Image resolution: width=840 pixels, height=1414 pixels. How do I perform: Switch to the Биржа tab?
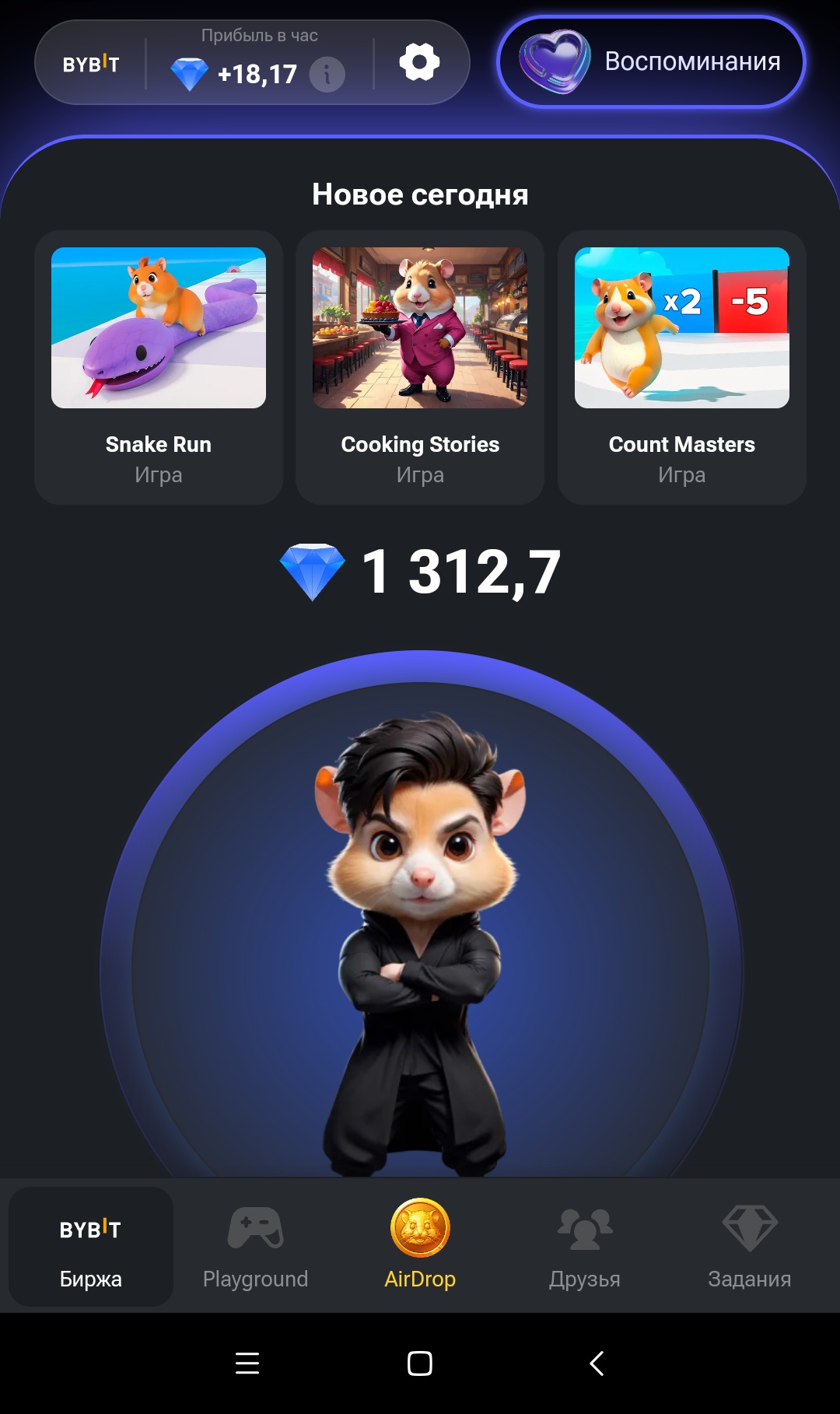coord(91,1247)
